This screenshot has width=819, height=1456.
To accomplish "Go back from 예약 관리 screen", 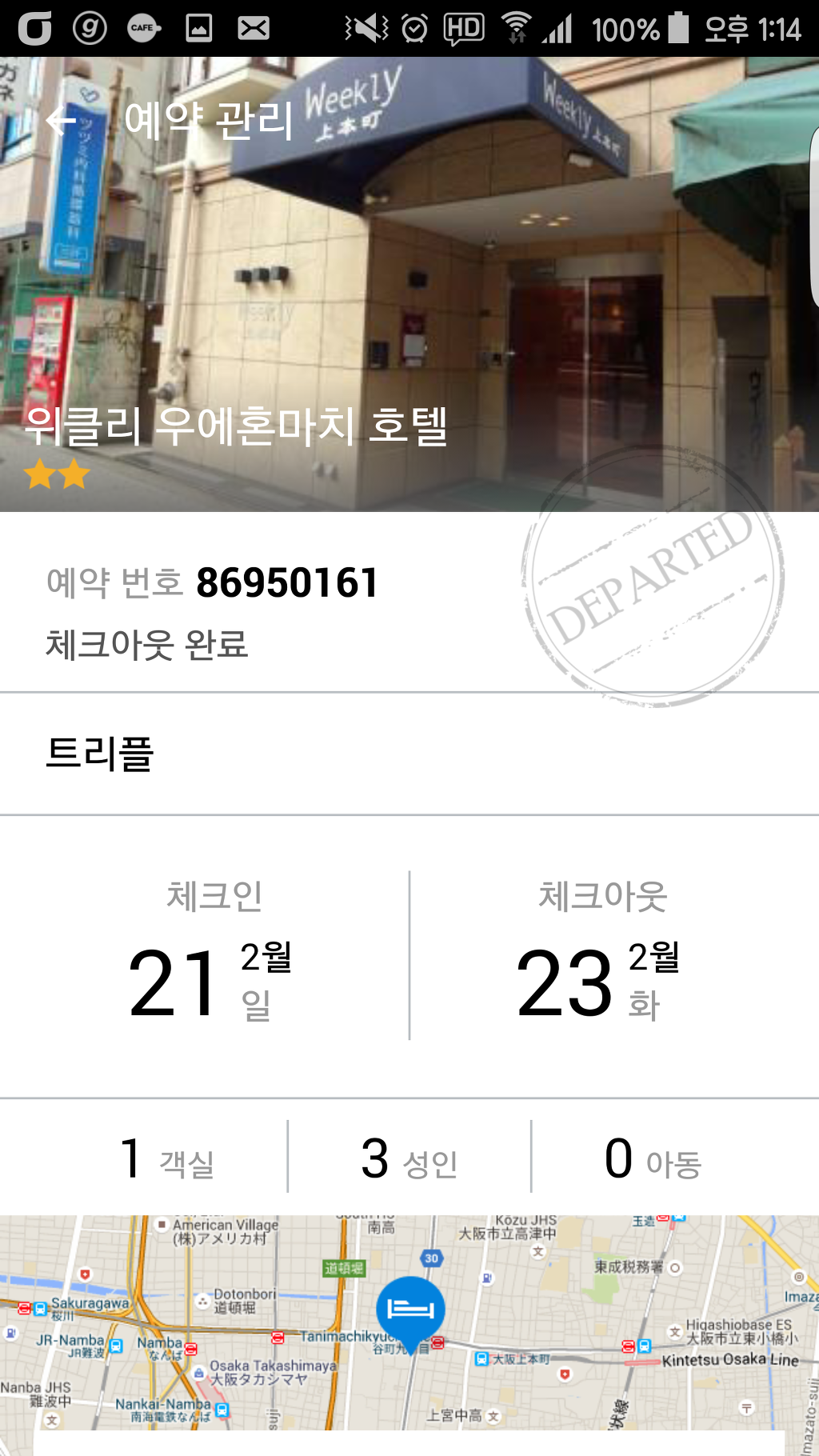I will [61, 121].
